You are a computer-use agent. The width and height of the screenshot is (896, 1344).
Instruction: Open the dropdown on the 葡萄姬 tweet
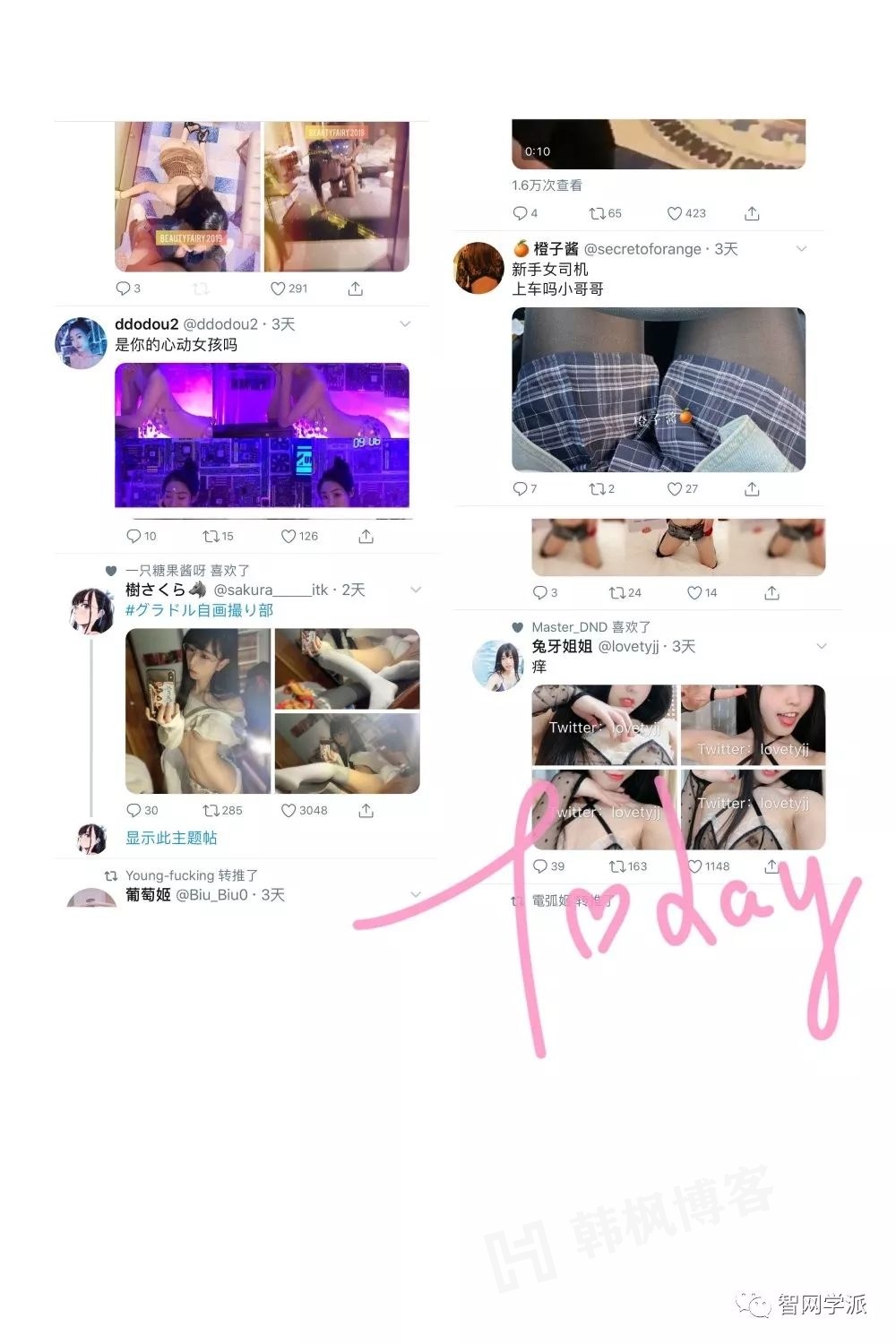415,894
